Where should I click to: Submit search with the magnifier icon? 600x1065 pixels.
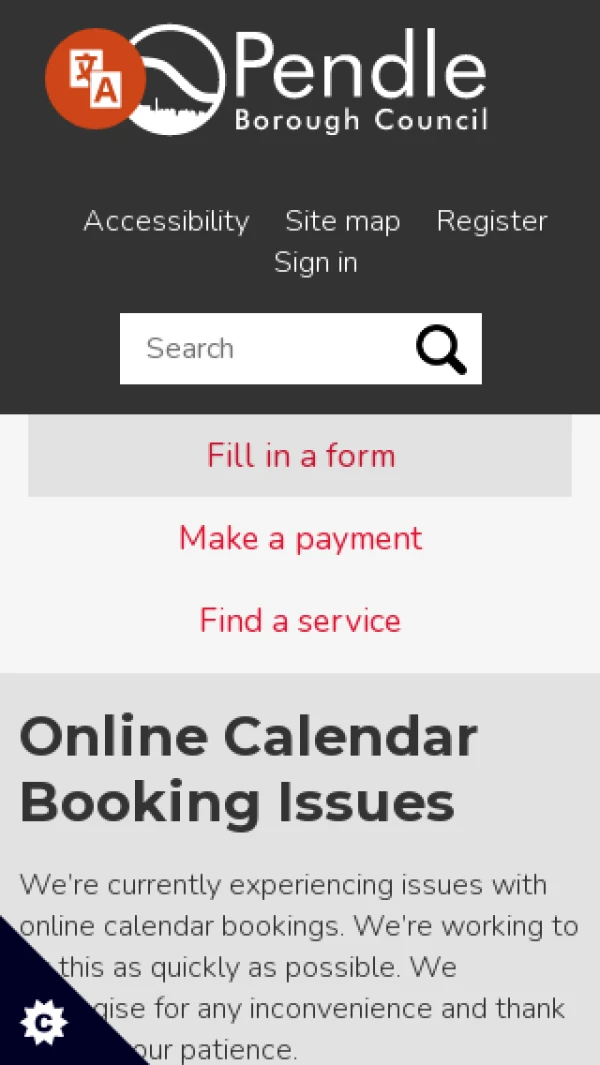(x=441, y=349)
